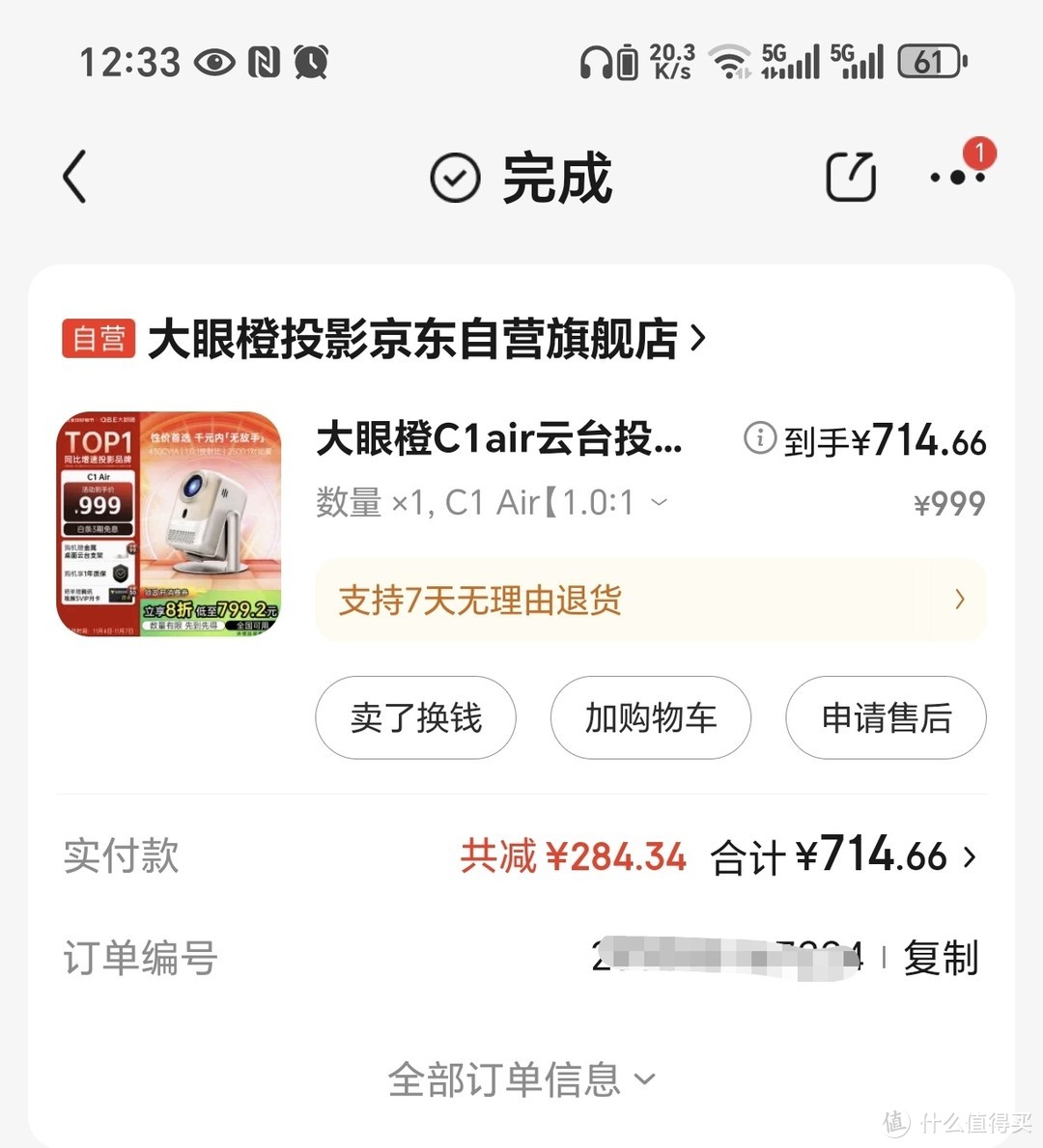
Task: Open more options icon with red badge
Action: coord(954,180)
